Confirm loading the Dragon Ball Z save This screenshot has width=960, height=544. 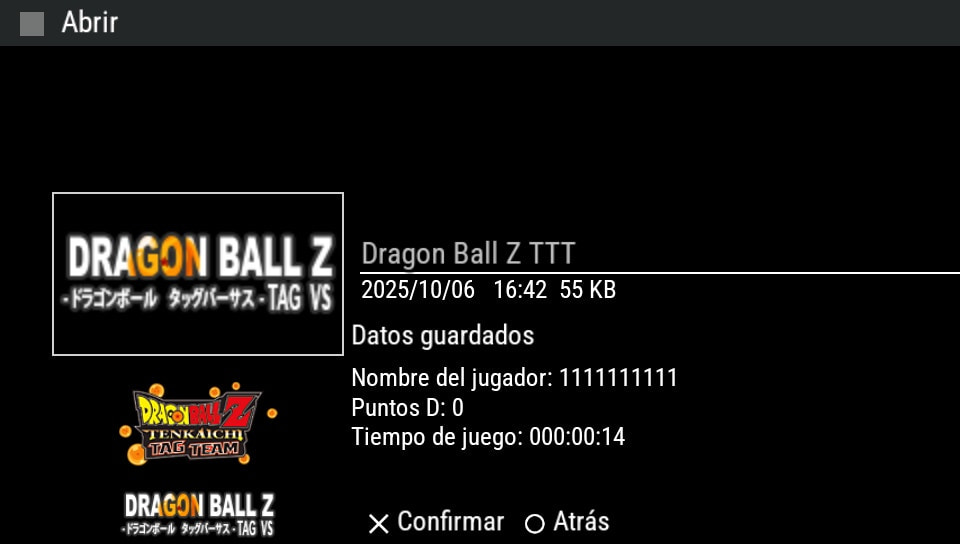pyautogui.click(x=436, y=522)
